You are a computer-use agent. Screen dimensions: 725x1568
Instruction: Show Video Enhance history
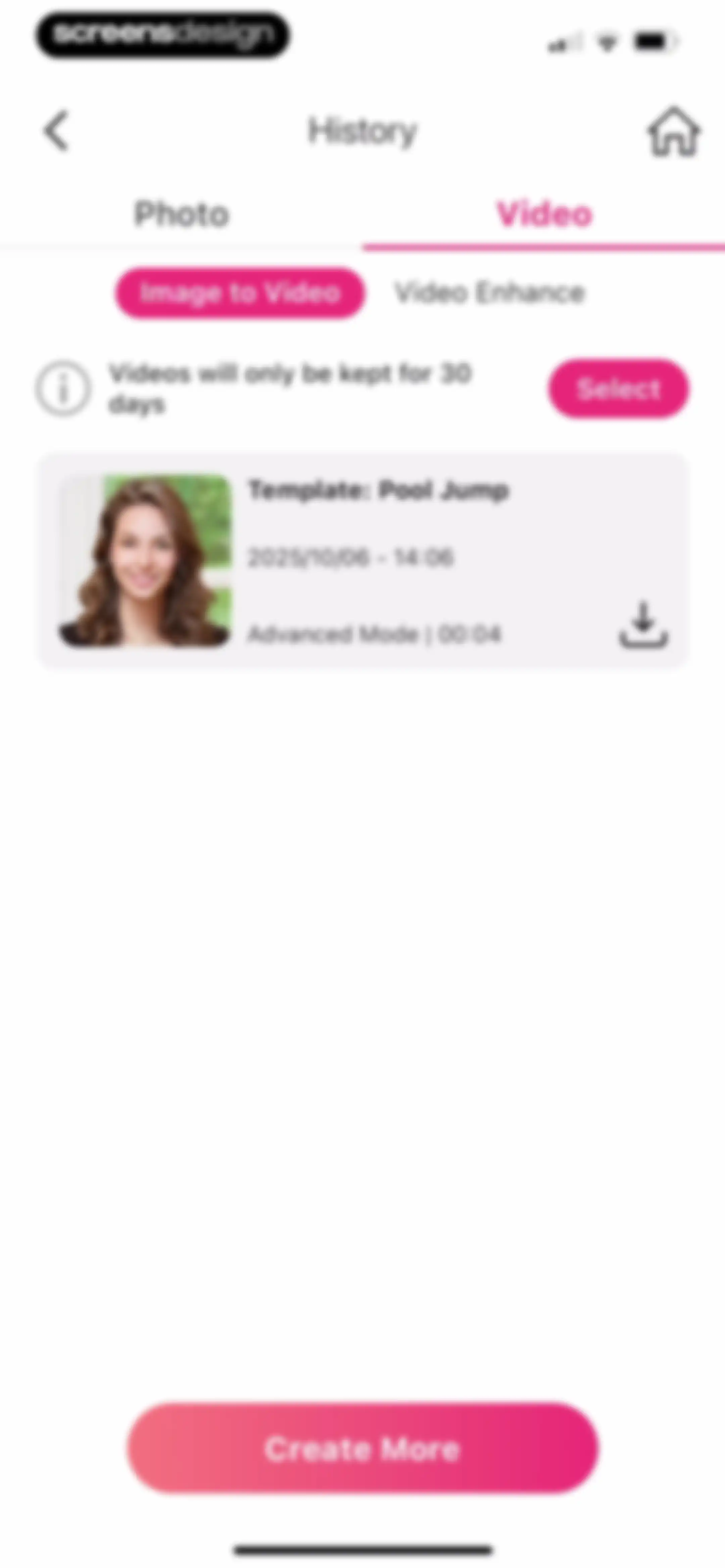click(x=489, y=293)
